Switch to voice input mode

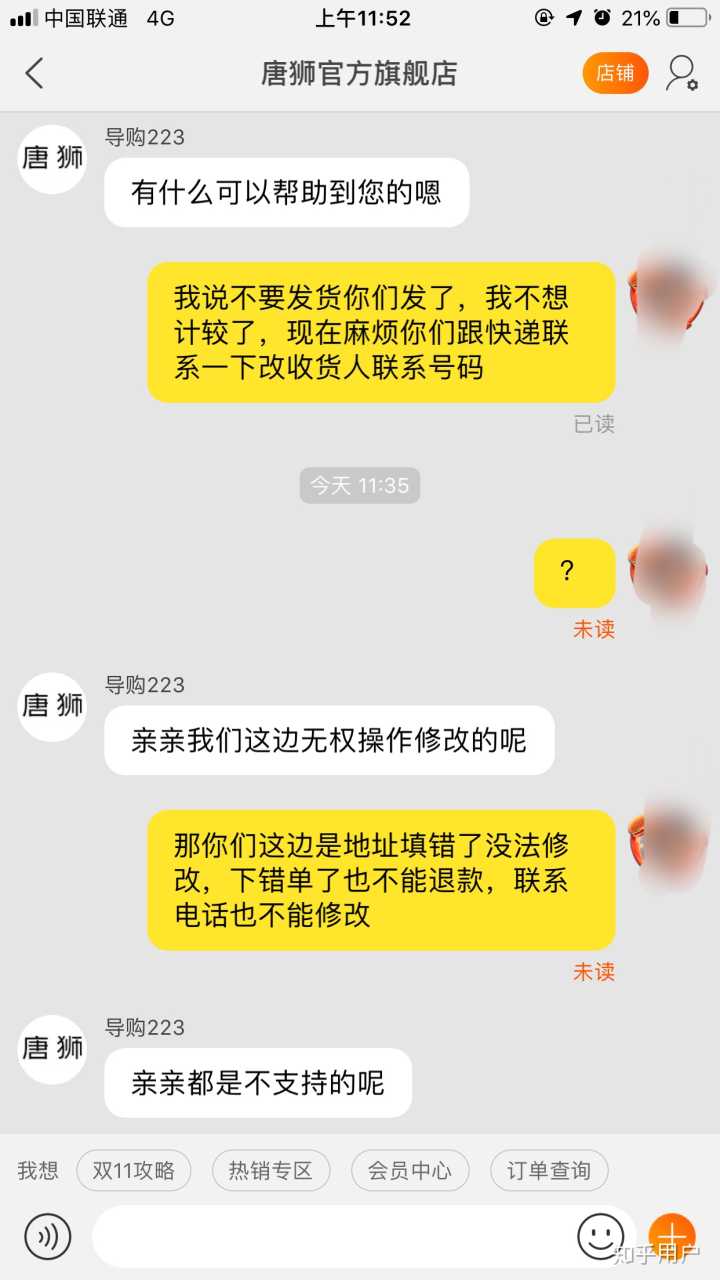tap(48, 1236)
